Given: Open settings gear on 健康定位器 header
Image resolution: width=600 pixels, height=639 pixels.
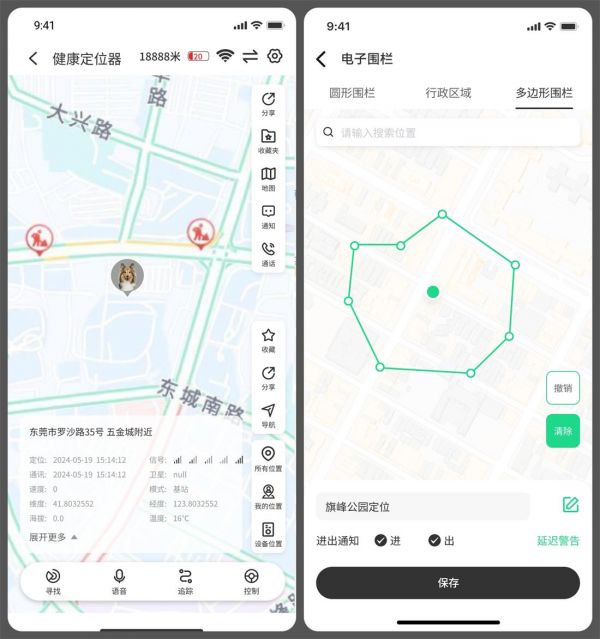Looking at the screenshot, I should point(275,57).
